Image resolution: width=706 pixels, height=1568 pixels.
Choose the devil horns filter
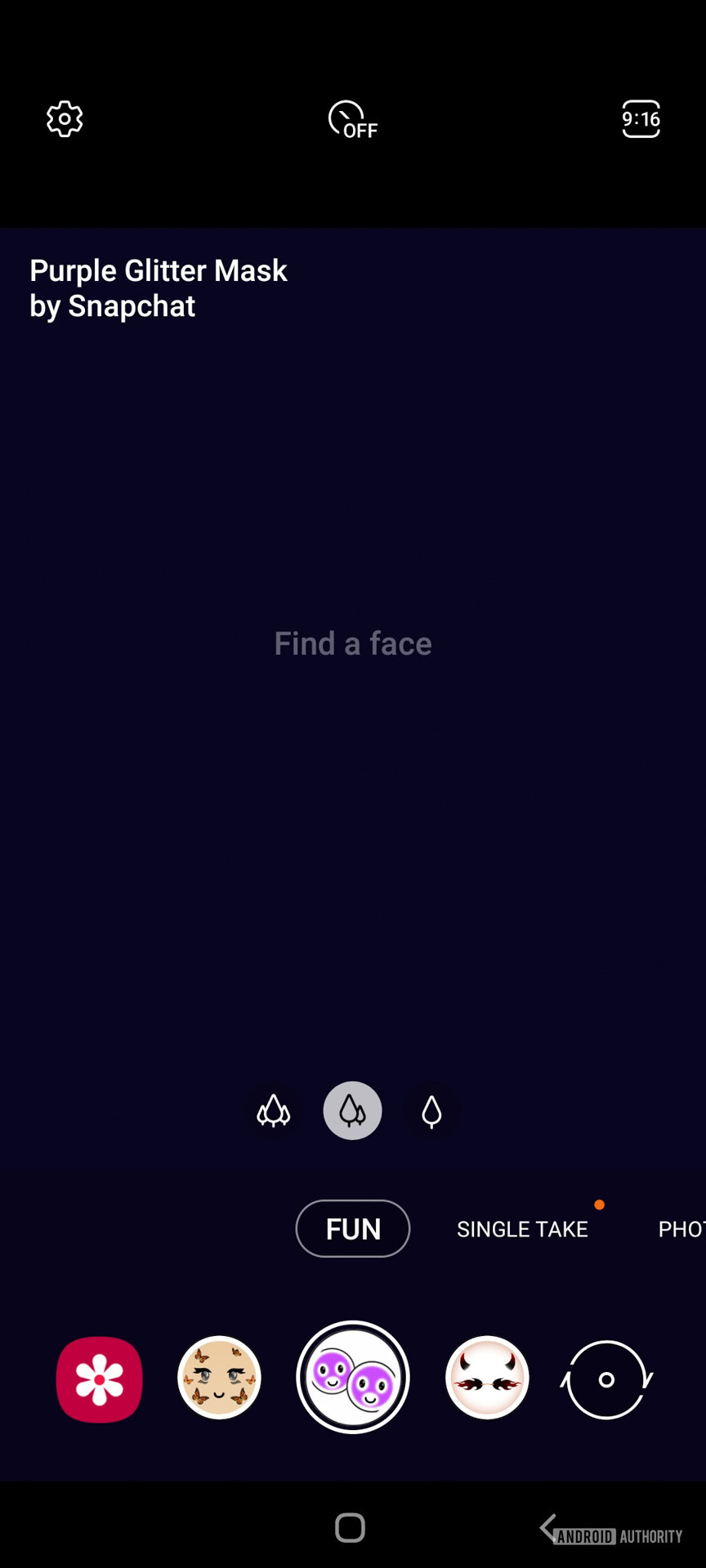click(x=487, y=1379)
